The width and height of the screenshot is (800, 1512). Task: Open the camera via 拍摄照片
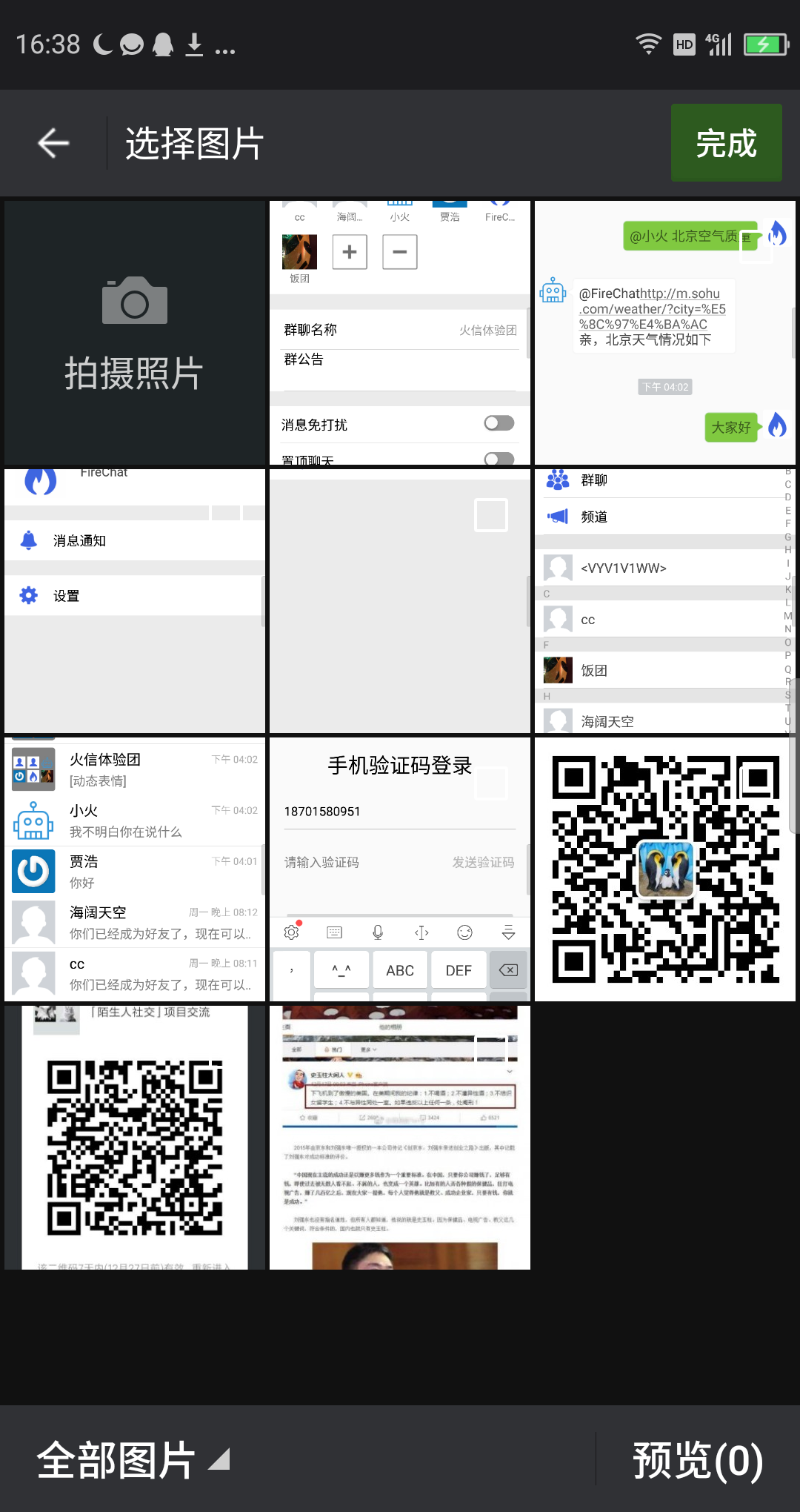tap(134, 333)
